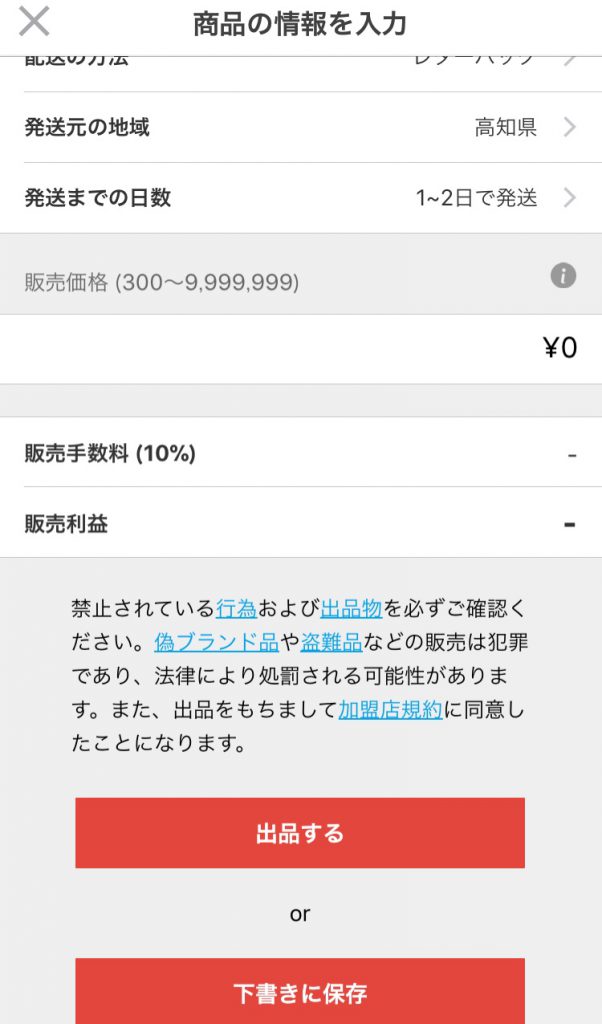Close the item info entry screen
This screenshot has height=1024, width=602.
(x=34, y=21)
